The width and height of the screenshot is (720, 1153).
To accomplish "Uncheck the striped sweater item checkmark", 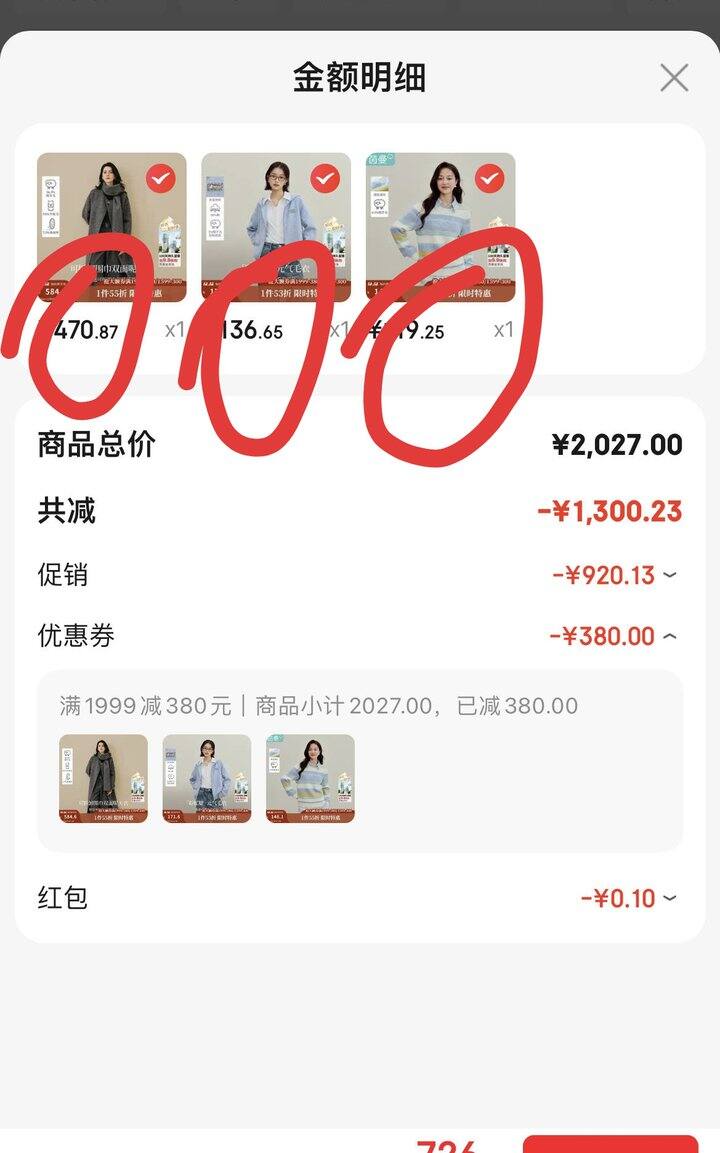I will pos(488,179).
